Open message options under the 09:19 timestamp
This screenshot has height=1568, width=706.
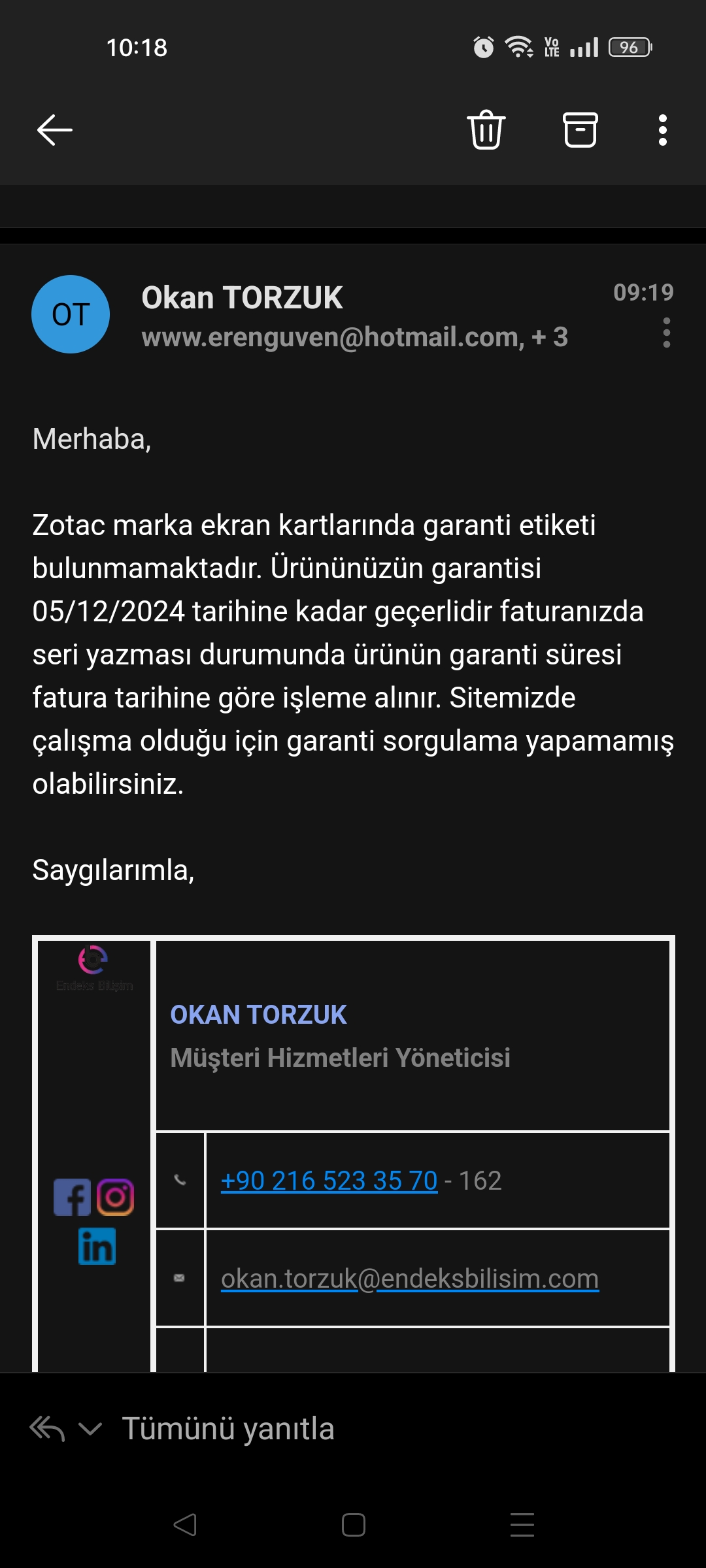[x=666, y=333]
